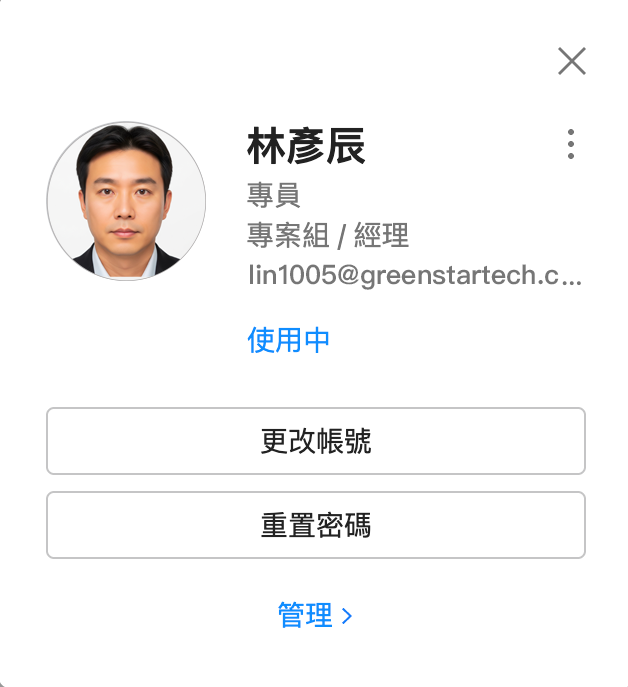Image resolution: width=628 pixels, height=687 pixels.
Task: Open the 管理 link
Action: pos(315,616)
